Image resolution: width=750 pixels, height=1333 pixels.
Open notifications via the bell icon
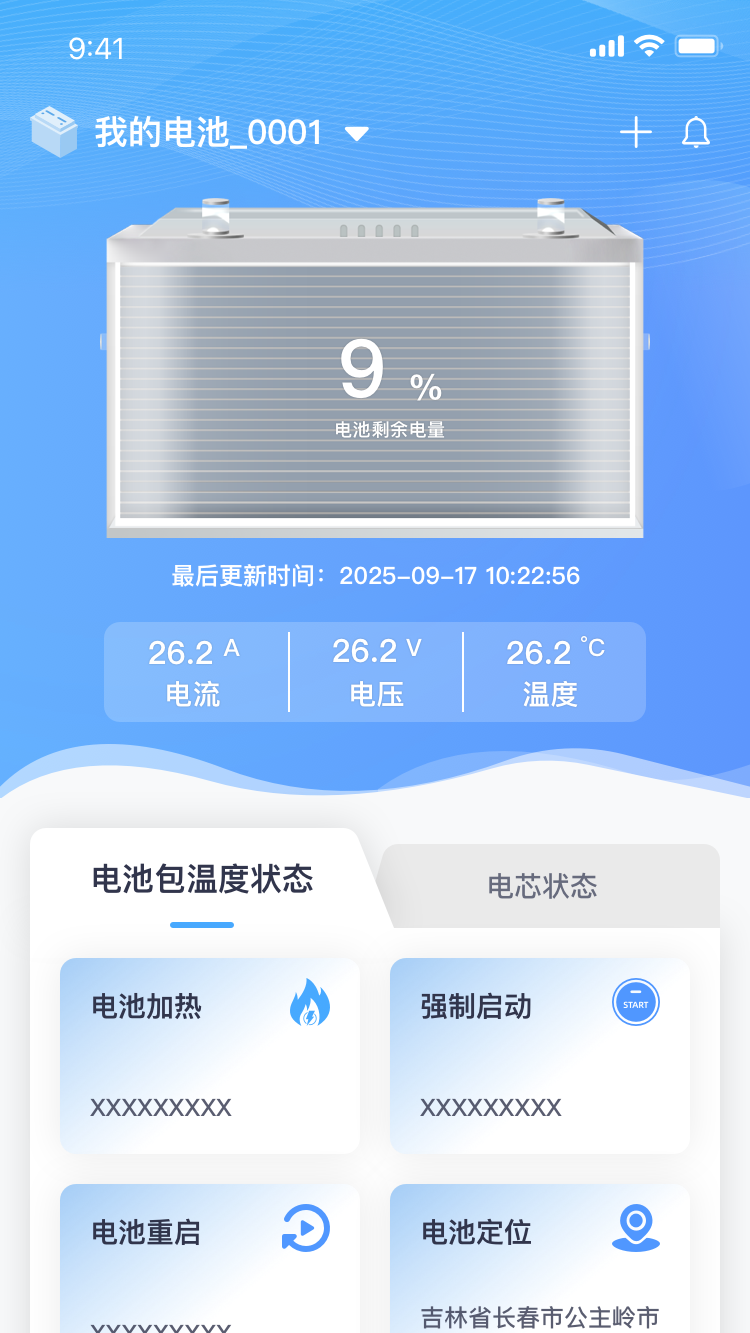click(697, 131)
